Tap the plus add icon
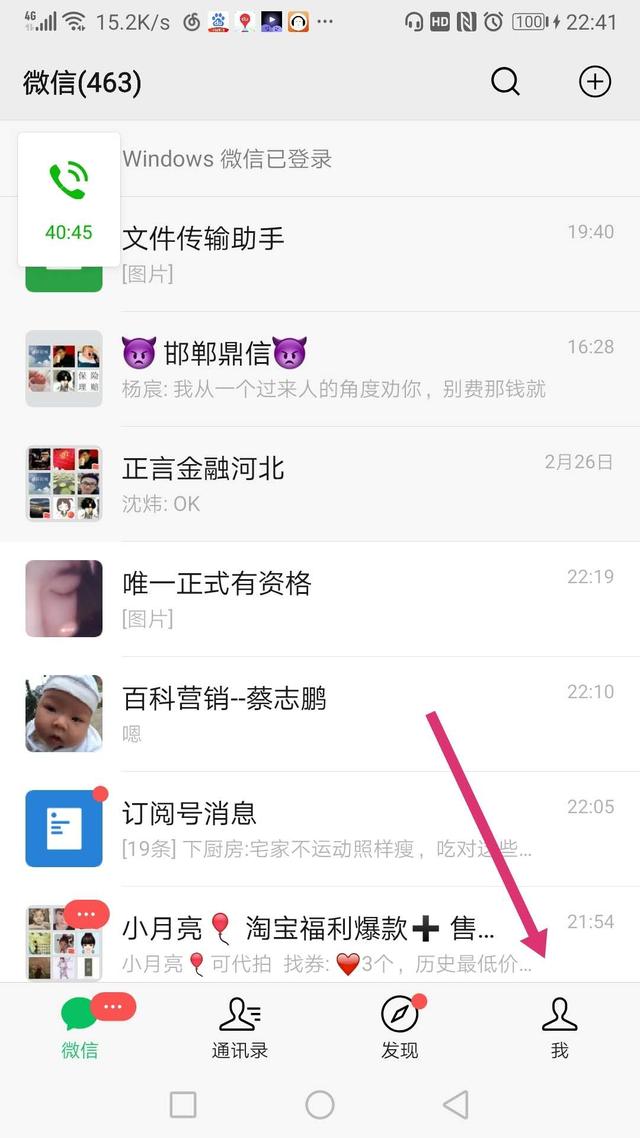The width and height of the screenshot is (640, 1138). click(x=595, y=82)
